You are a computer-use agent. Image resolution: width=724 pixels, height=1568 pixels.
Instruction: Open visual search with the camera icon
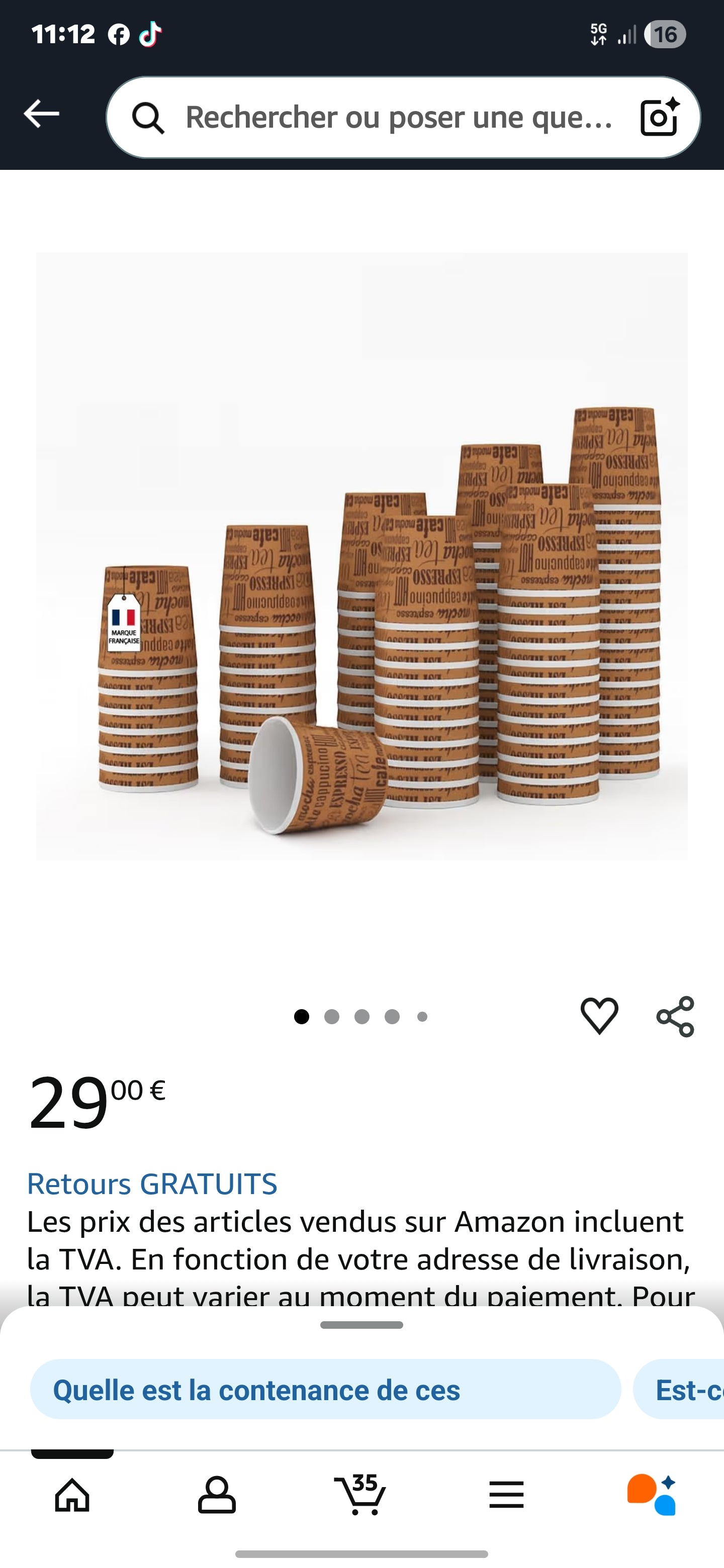pyautogui.click(x=659, y=117)
